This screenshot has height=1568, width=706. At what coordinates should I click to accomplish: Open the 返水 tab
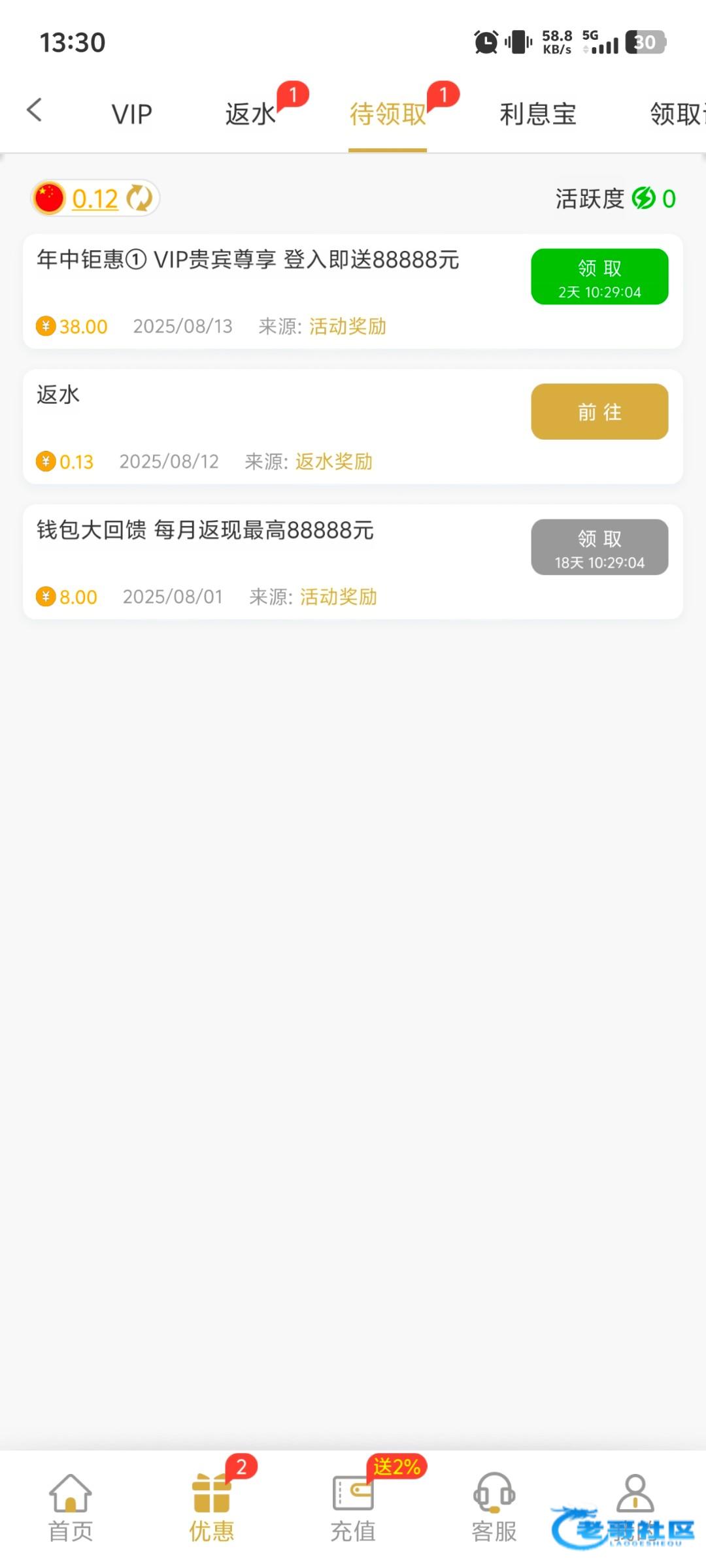[250, 114]
